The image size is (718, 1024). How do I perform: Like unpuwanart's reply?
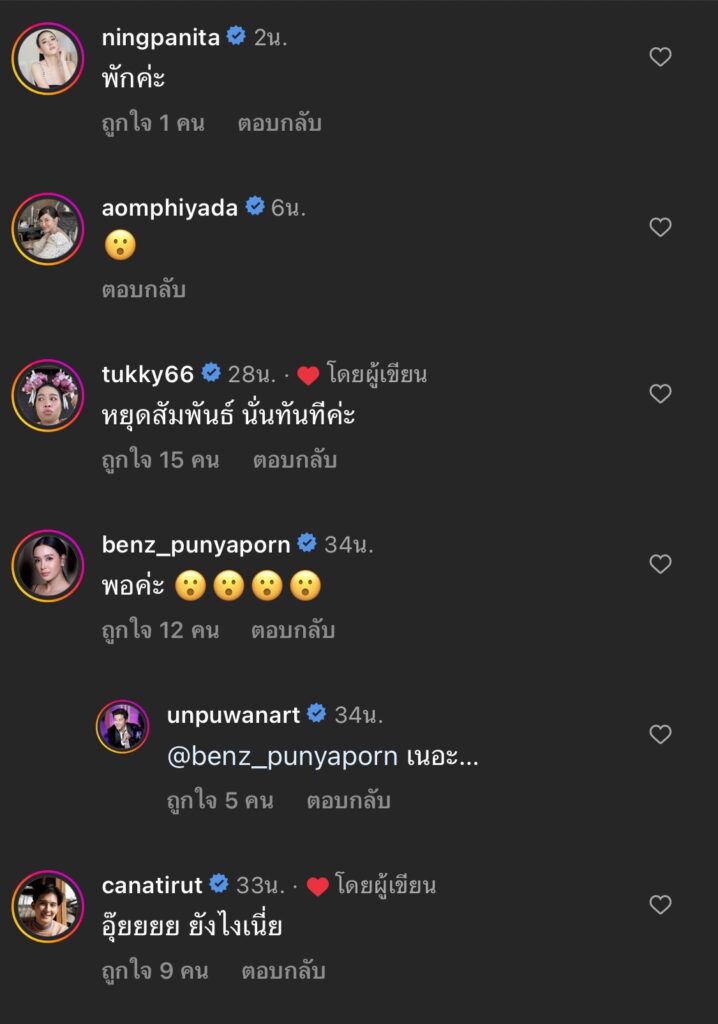(x=660, y=734)
